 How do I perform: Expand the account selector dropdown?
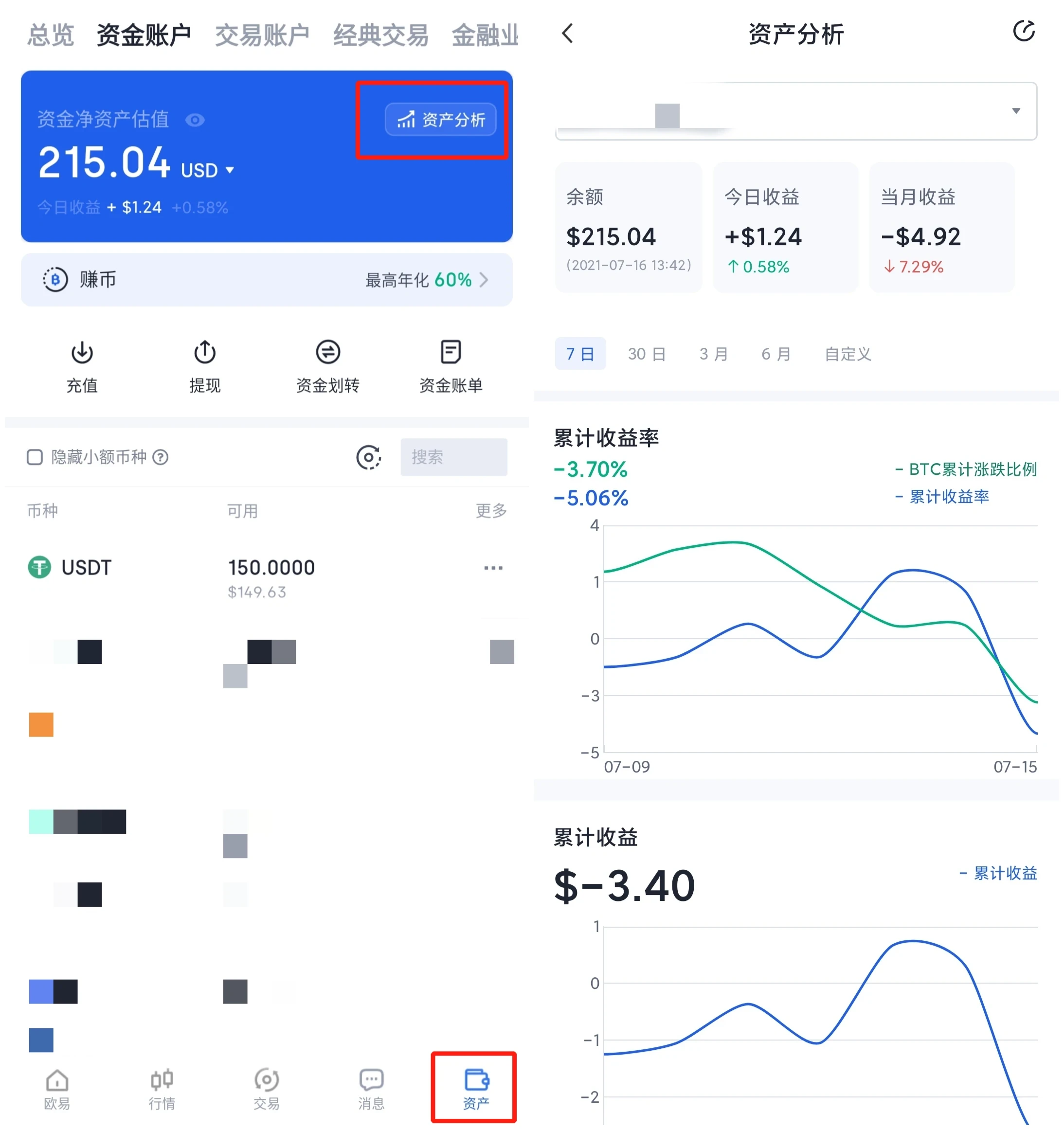click(x=1016, y=111)
